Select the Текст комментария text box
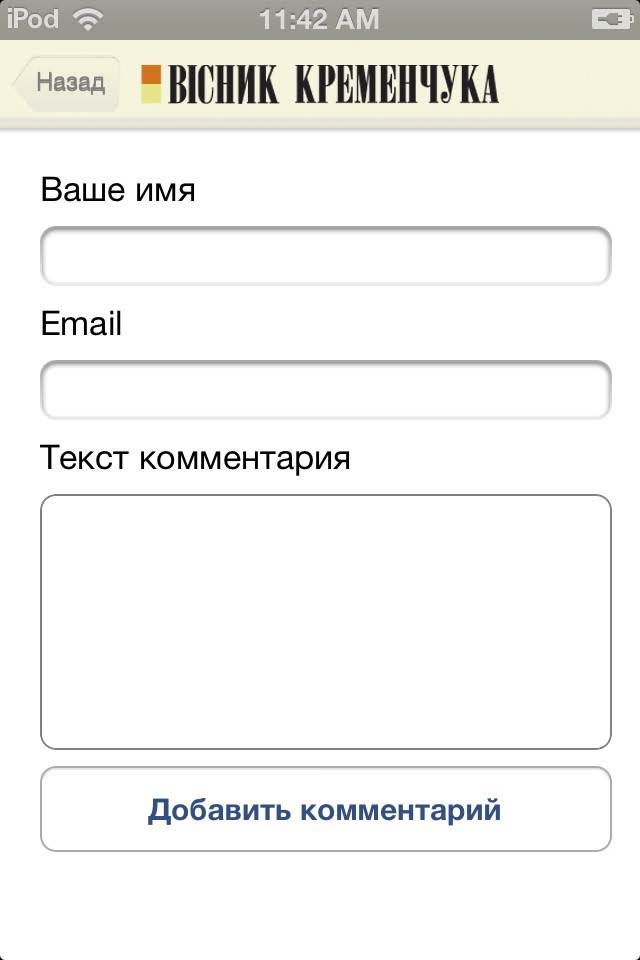640x960 pixels. coord(325,621)
